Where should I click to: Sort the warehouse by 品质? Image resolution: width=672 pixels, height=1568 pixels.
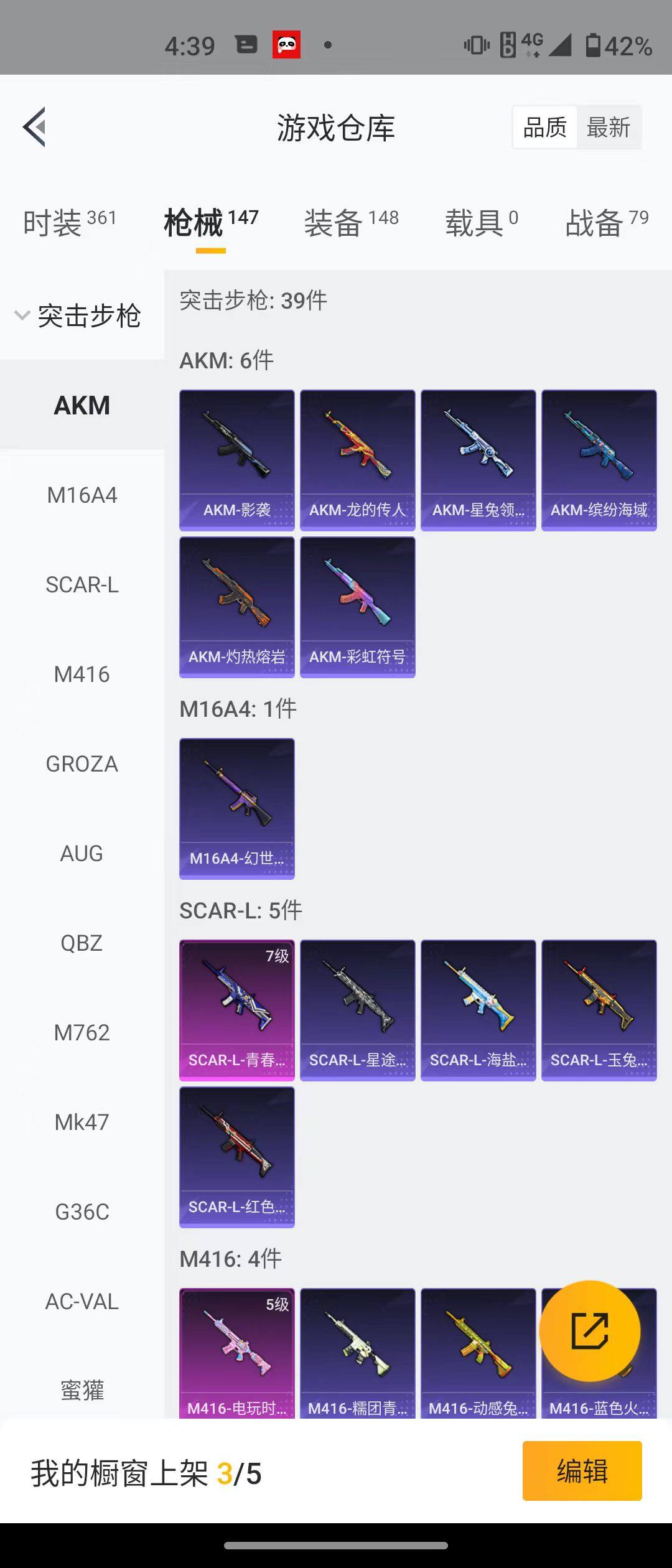click(545, 128)
